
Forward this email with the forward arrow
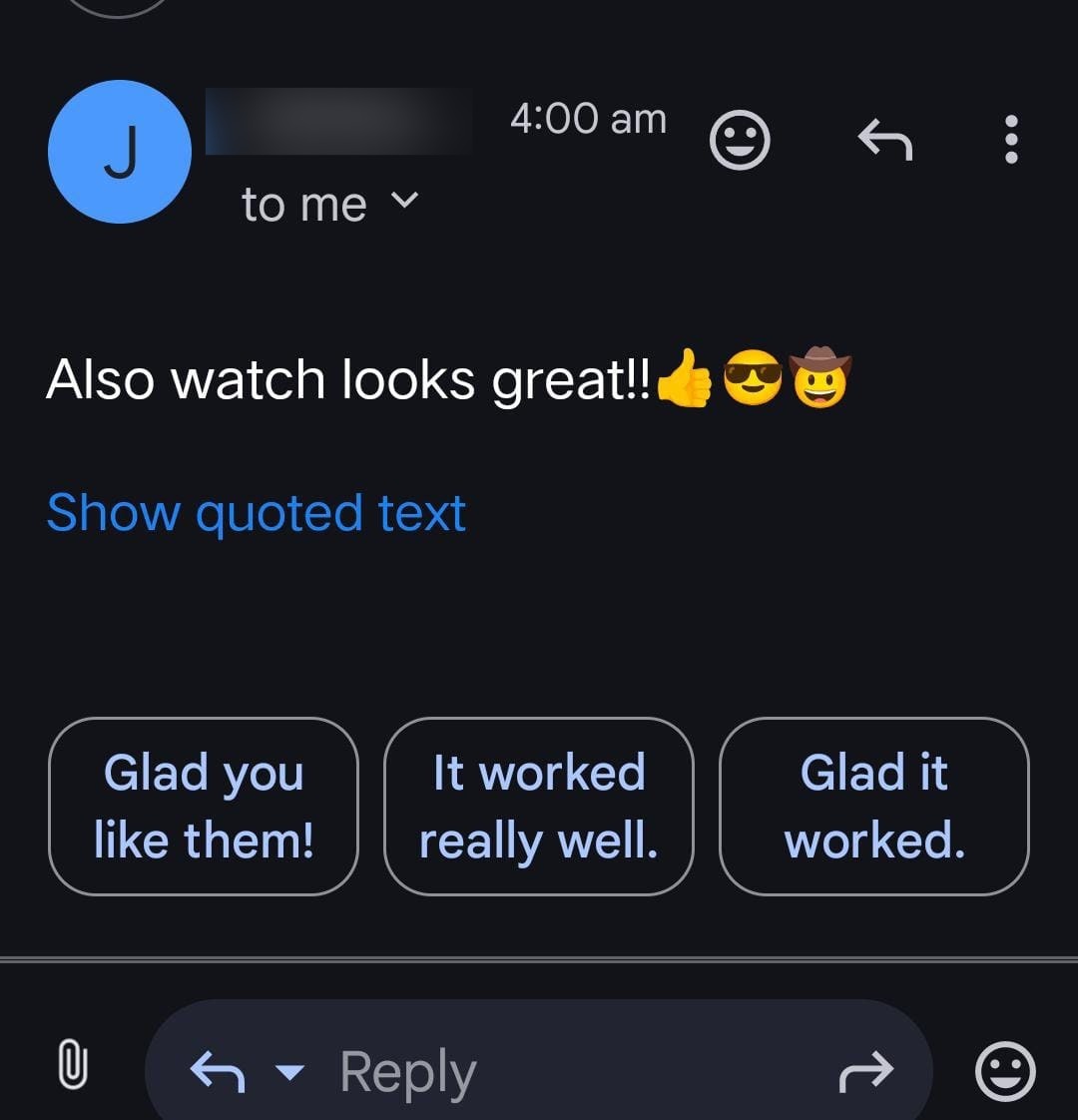tap(865, 1072)
